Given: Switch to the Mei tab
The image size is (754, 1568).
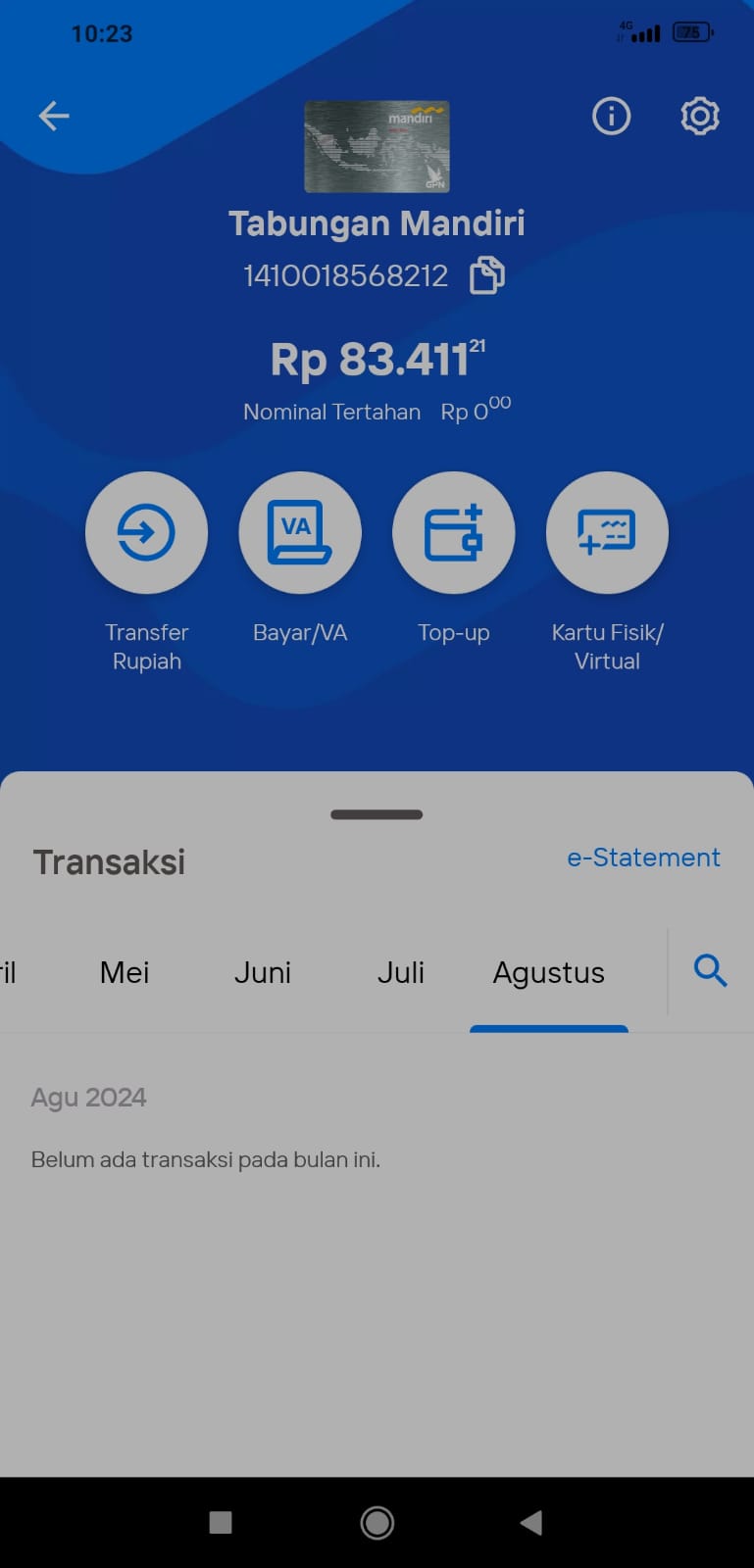Looking at the screenshot, I should click(125, 972).
